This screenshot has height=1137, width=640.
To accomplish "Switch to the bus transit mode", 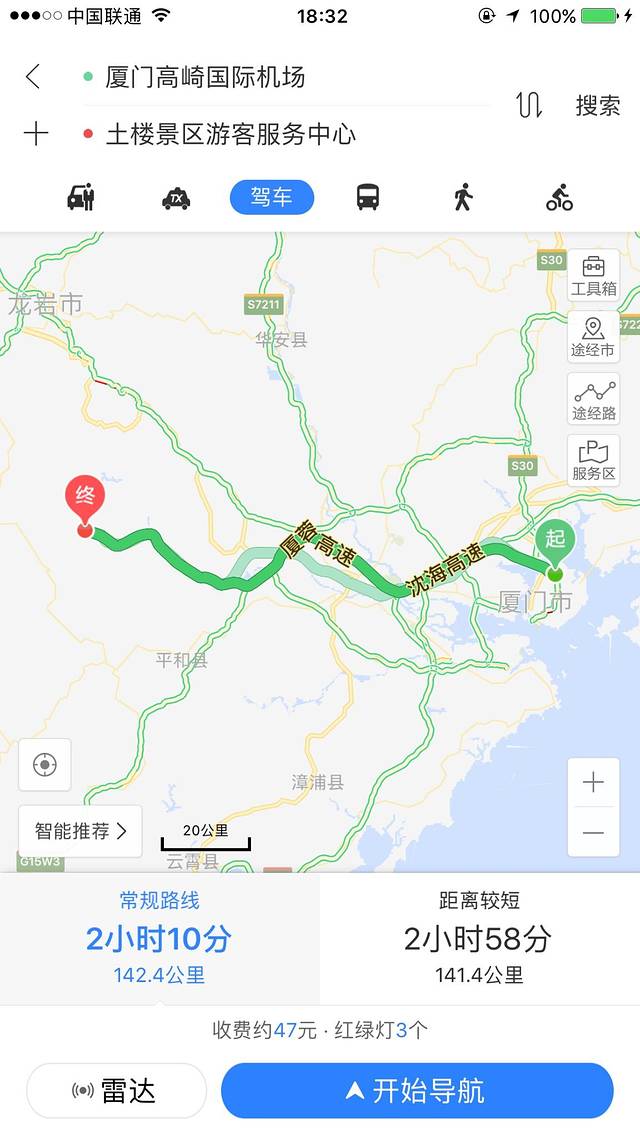I will coord(368,197).
